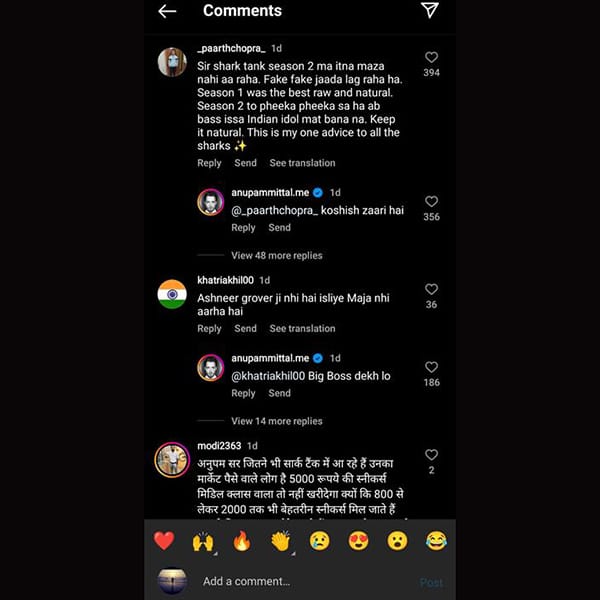Open the direct share paper plane icon
Screen dimensions: 600x600
point(429,10)
